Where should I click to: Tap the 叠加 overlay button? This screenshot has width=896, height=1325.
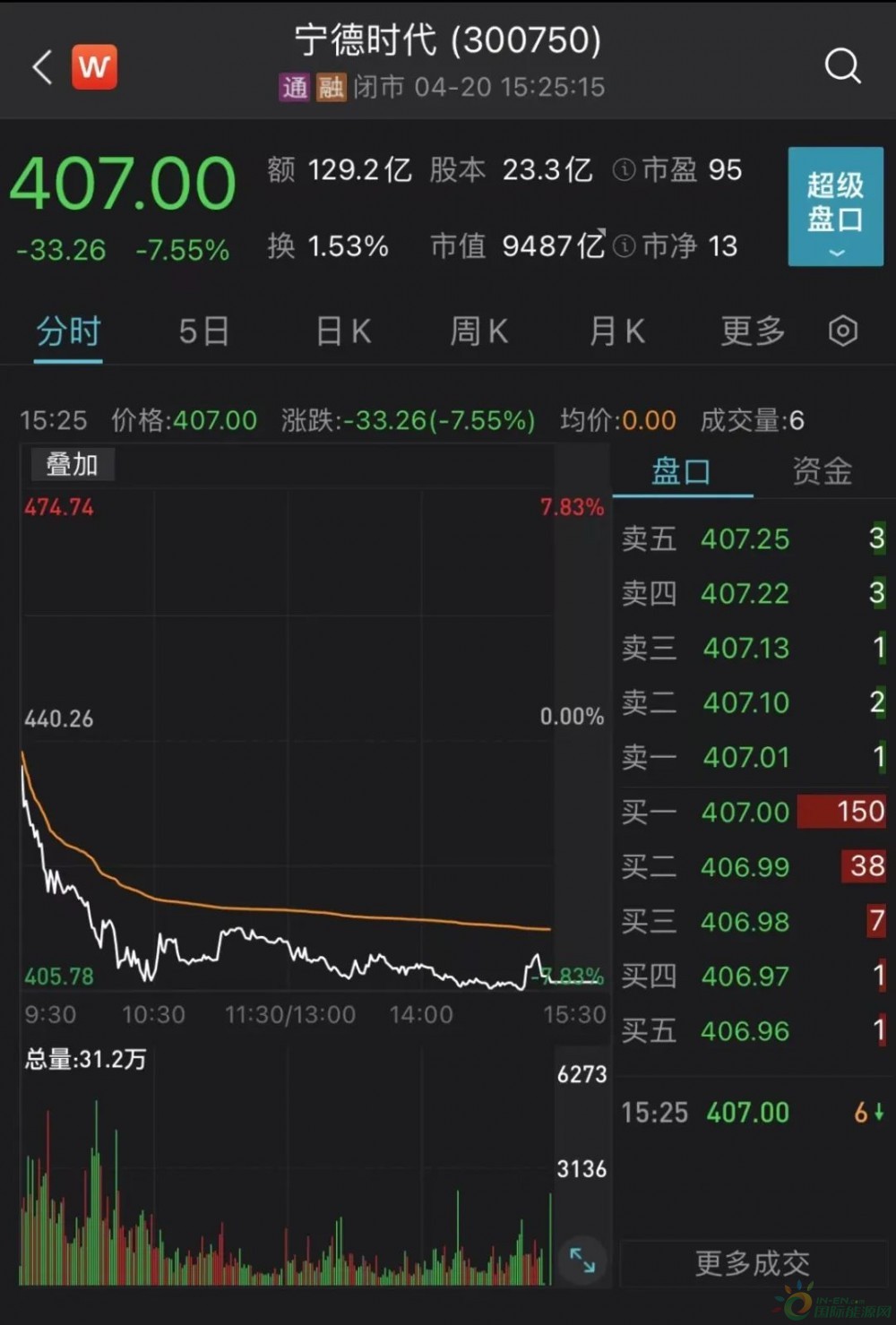coord(72,465)
